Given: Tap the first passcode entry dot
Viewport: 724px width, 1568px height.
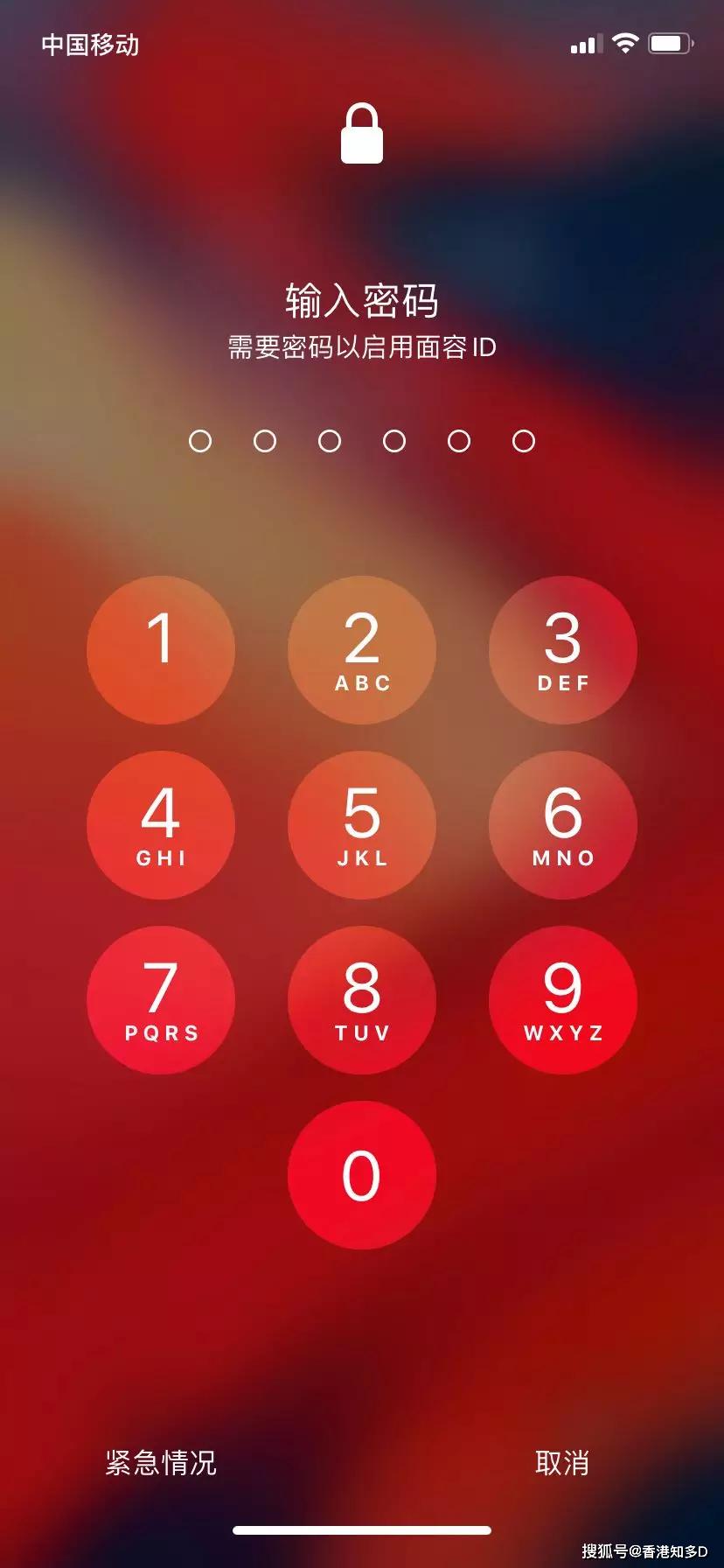Looking at the screenshot, I should [201, 442].
